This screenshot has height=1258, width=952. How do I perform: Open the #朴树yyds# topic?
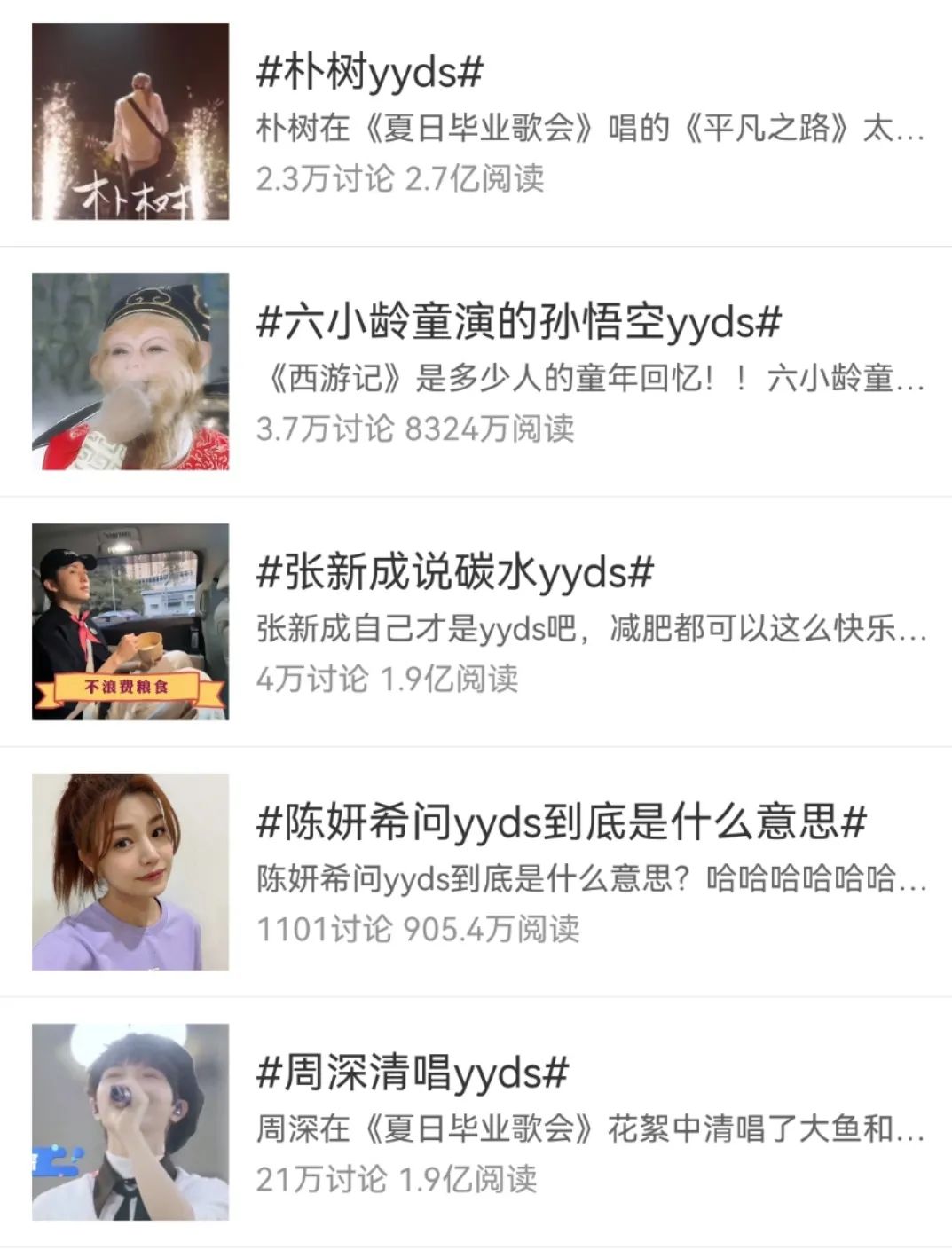click(369, 72)
